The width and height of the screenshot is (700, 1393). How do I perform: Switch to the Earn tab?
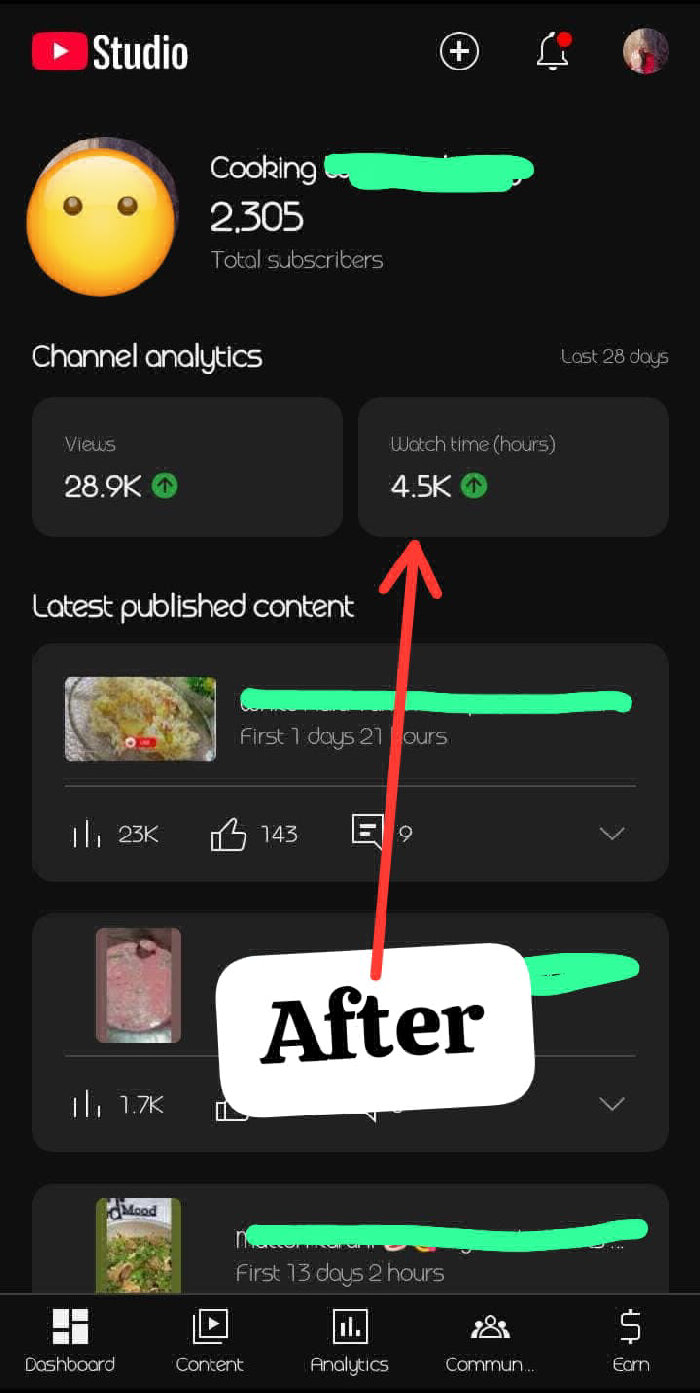pos(630,1341)
